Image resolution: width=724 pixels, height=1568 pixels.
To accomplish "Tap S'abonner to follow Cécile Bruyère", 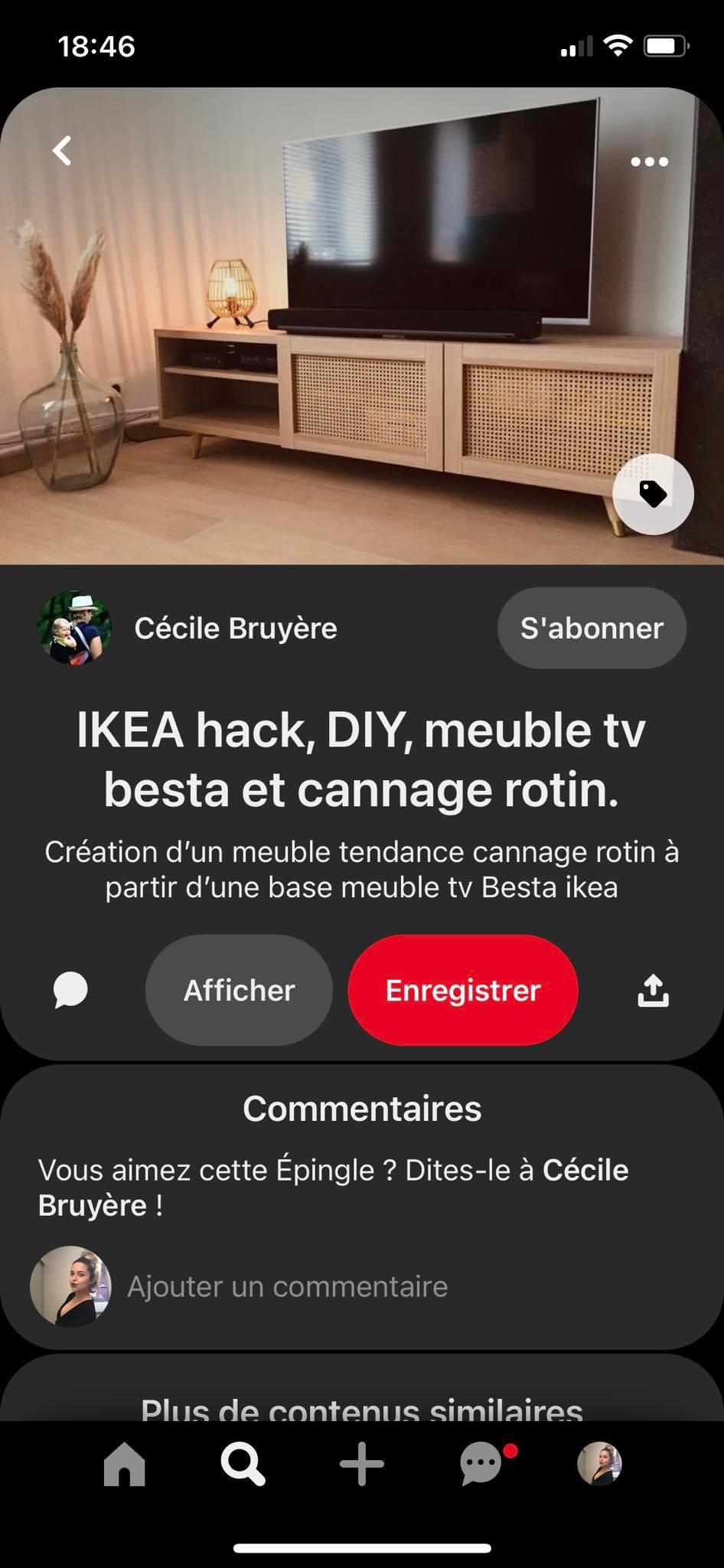I will point(592,628).
